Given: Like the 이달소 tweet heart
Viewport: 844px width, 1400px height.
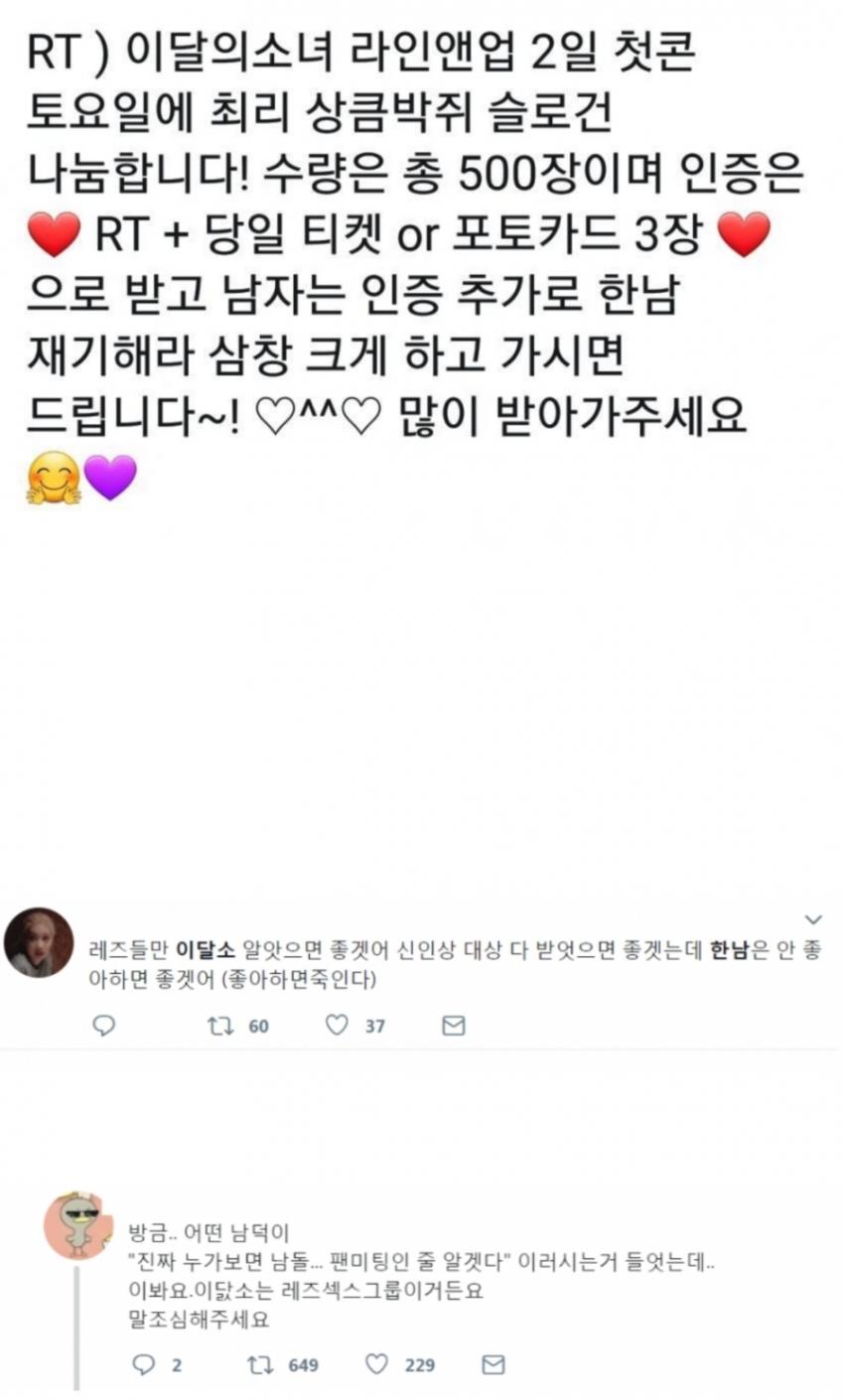Looking at the screenshot, I should pyautogui.click(x=338, y=1028).
